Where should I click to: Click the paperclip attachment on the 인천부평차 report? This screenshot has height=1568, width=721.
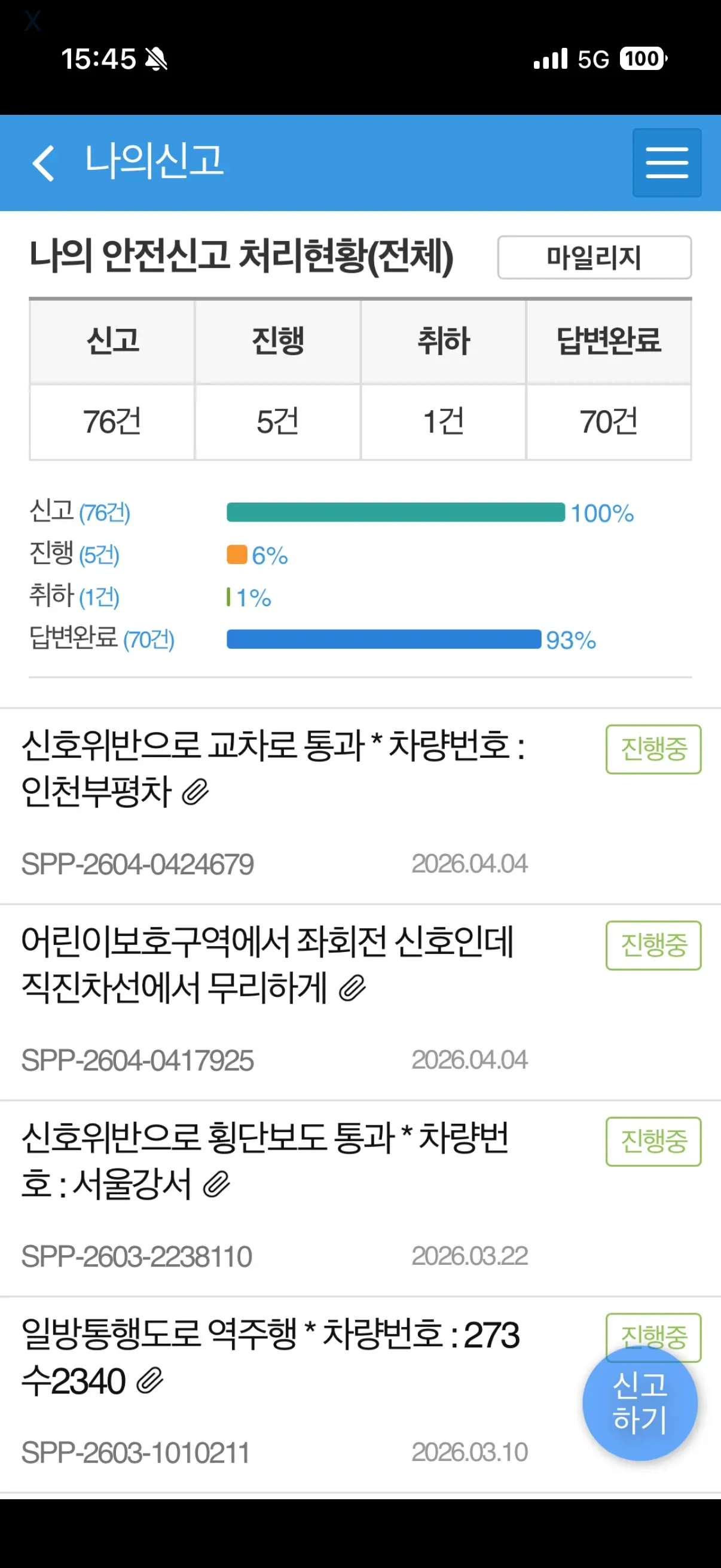(x=196, y=791)
